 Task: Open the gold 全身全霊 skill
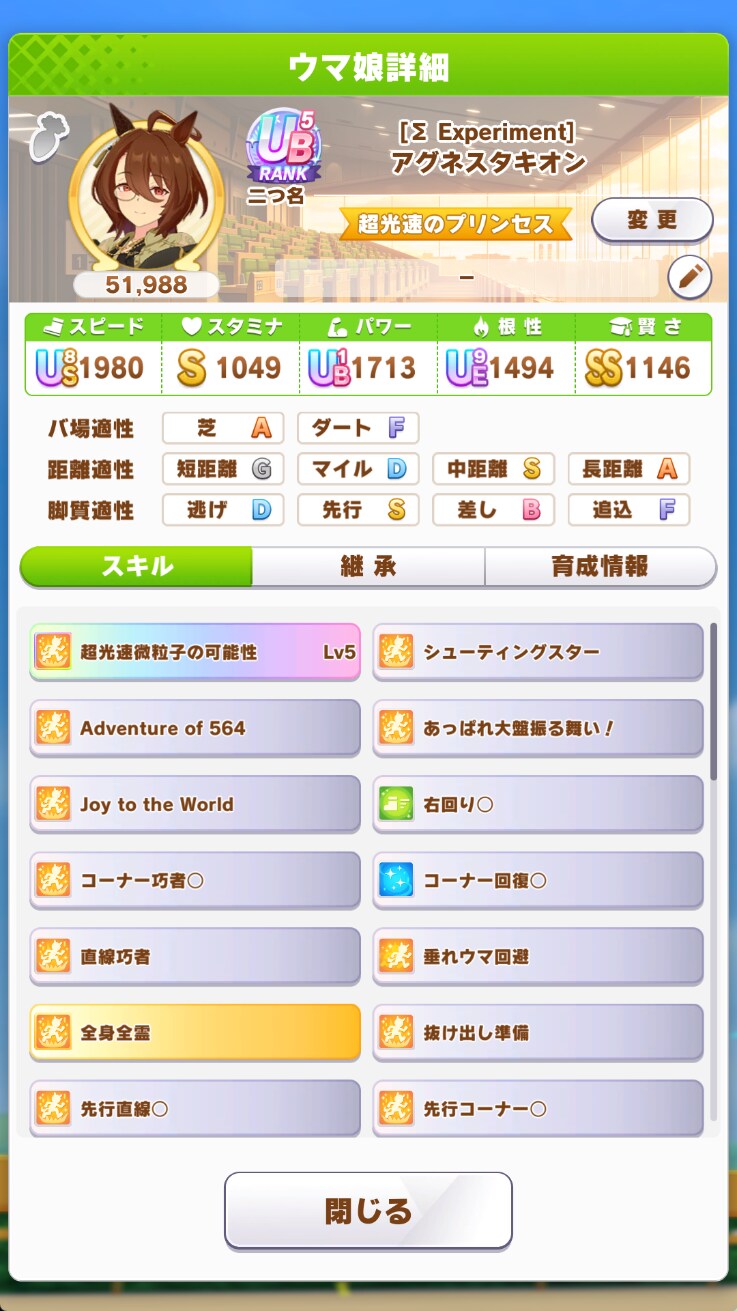pos(195,1032)
